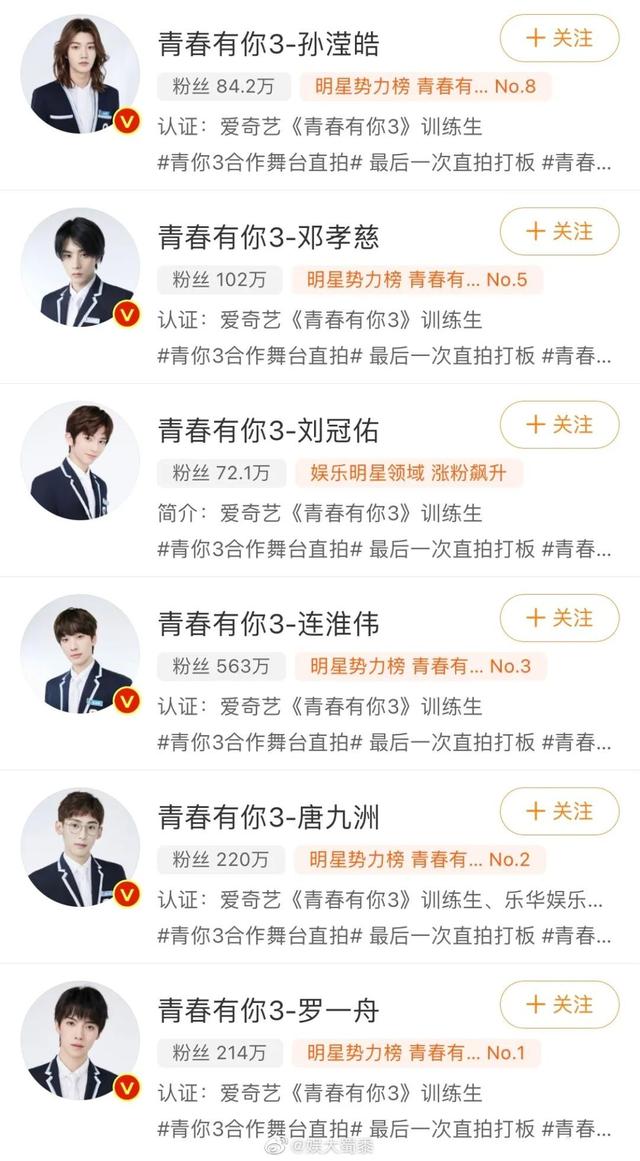Follow 青春有你3-孙滢皓

point(560,38)
